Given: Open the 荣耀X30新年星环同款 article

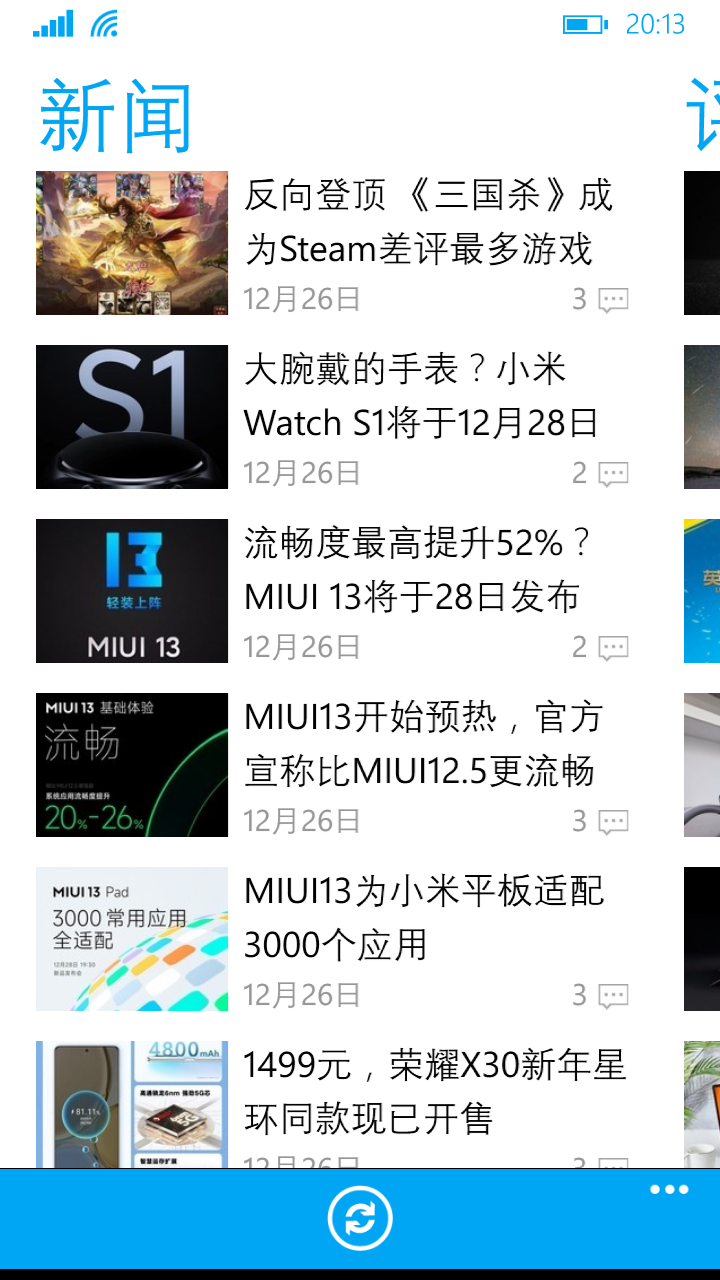Looking at the screenshot, I should click(x=435, y=1092).
